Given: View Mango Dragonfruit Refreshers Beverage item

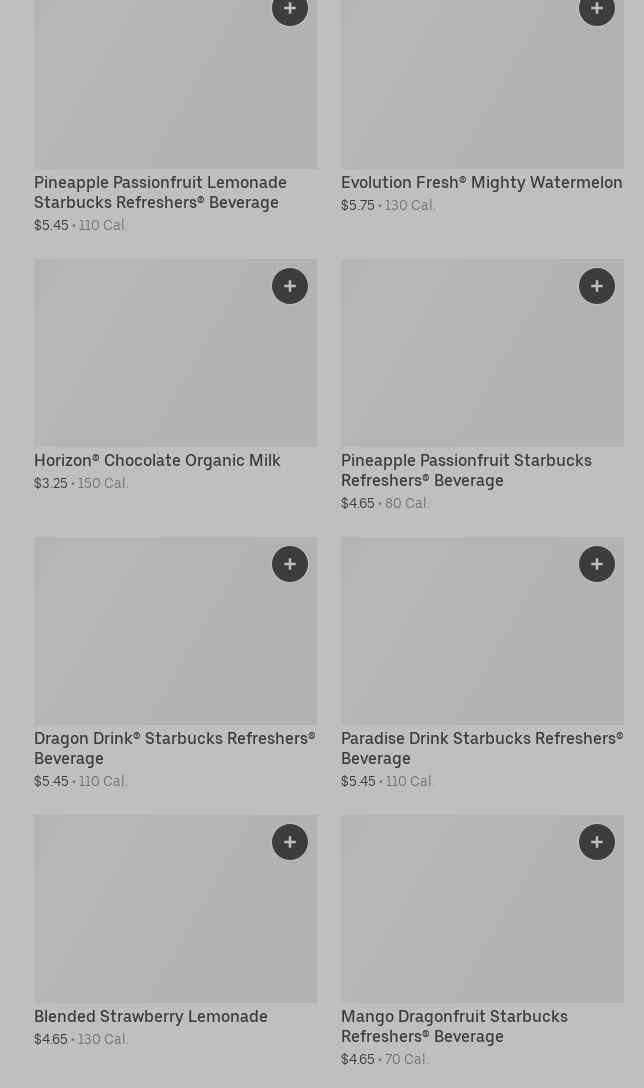Looking at the screenshot, I should click(454, 1026).
